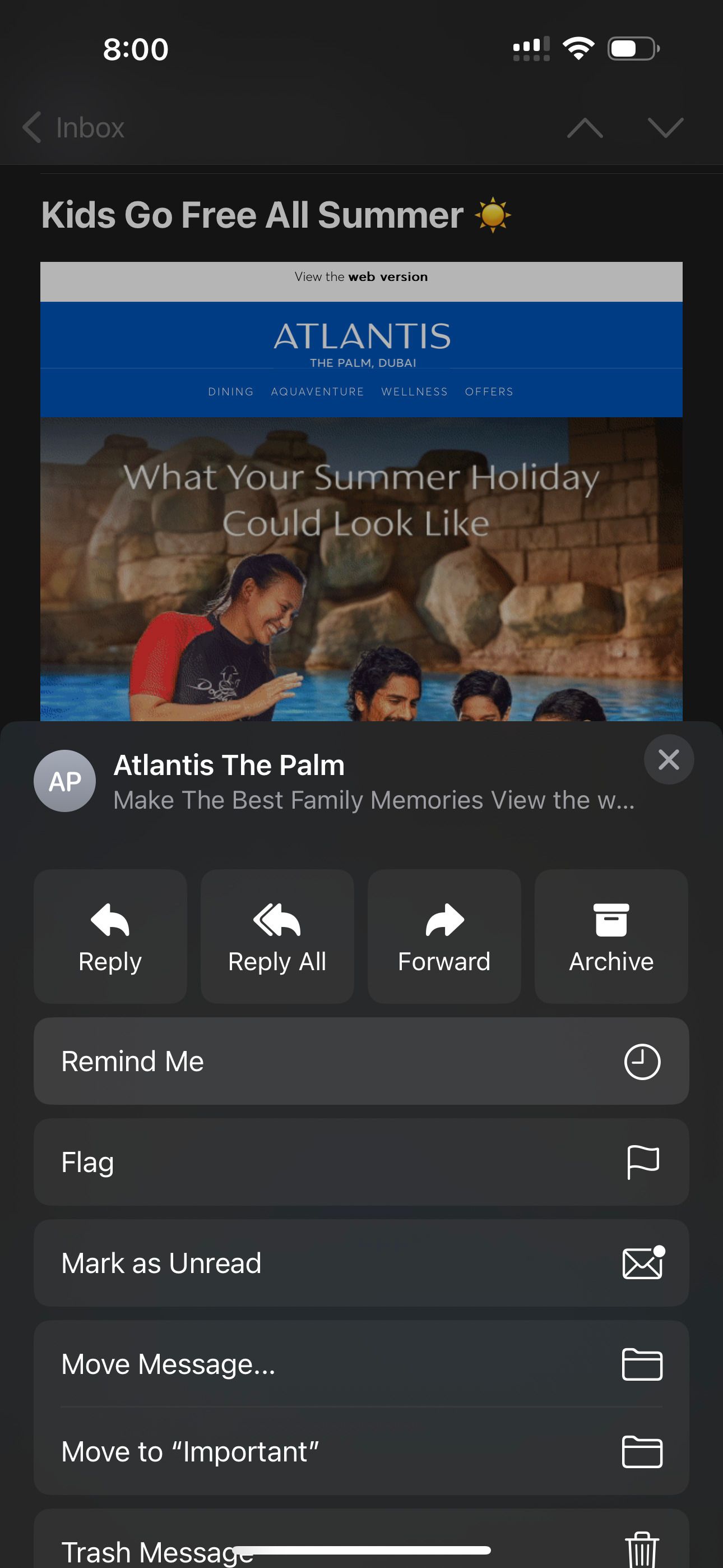The height and width of the screenshot is (1568, 723).
Task: Choose Reply All
Action: 277,936
